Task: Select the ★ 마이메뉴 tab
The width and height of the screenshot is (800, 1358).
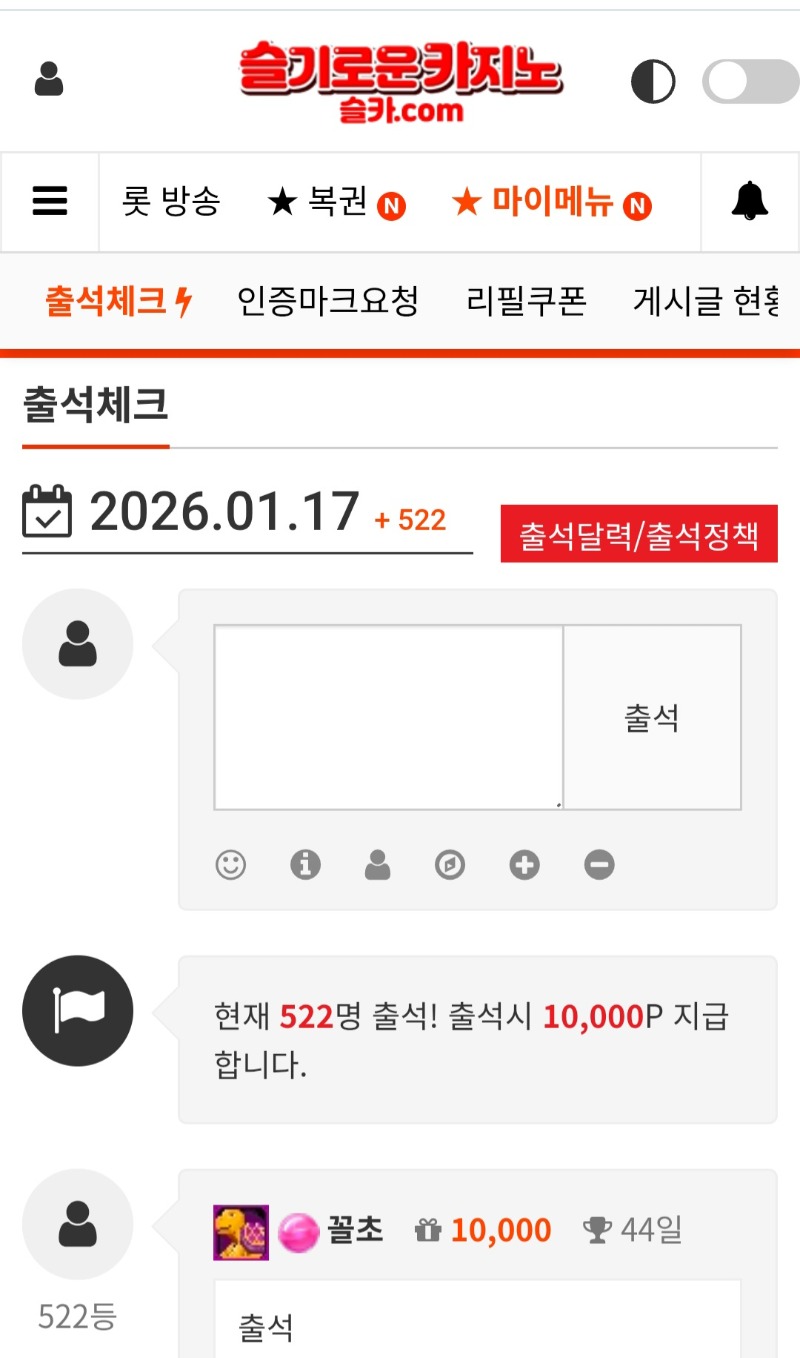Action: 550,203
